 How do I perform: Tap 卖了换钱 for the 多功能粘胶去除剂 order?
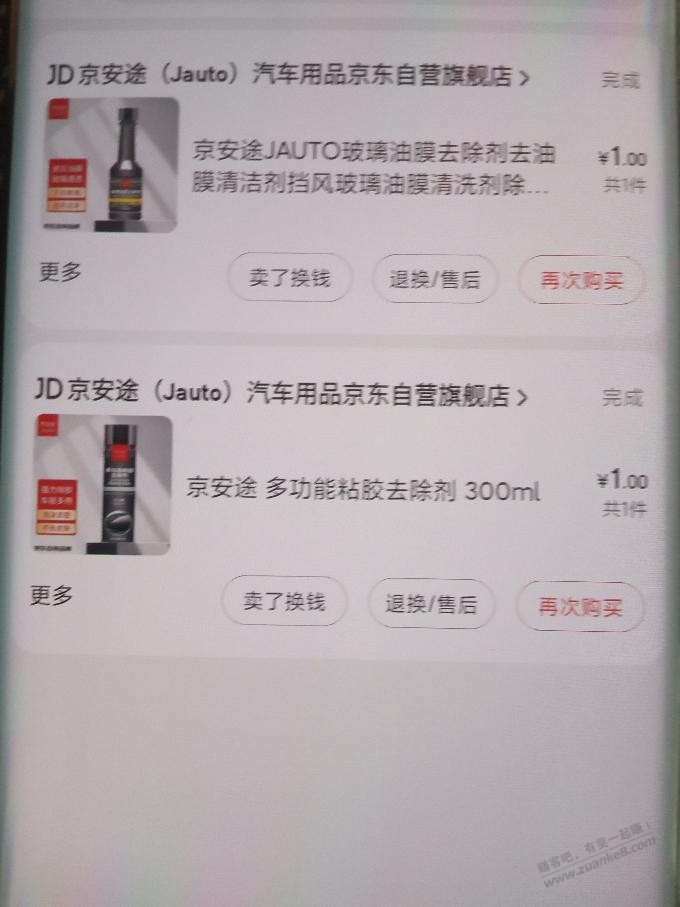285,602
